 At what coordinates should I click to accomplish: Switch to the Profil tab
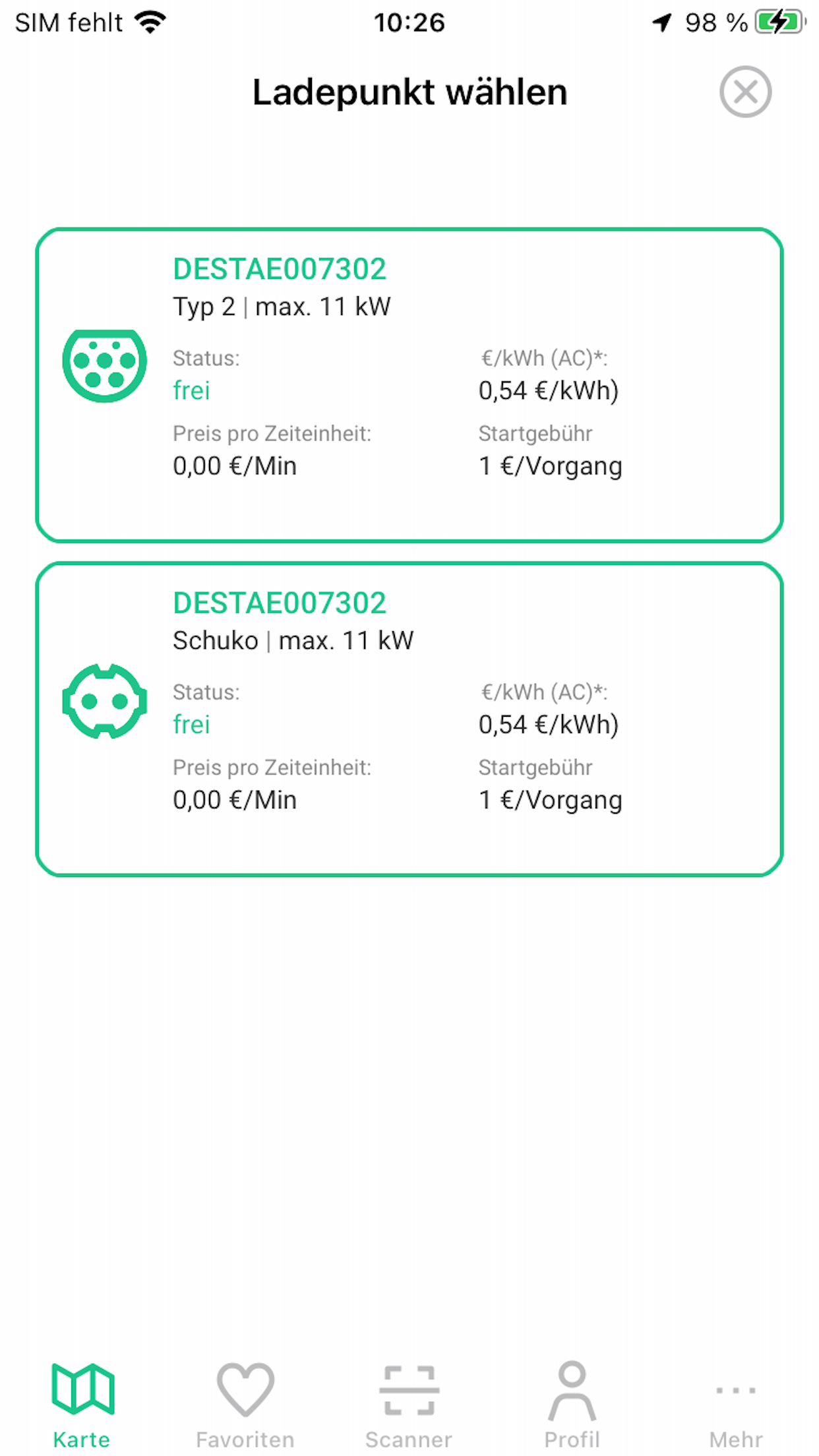tap(572, 1398)
